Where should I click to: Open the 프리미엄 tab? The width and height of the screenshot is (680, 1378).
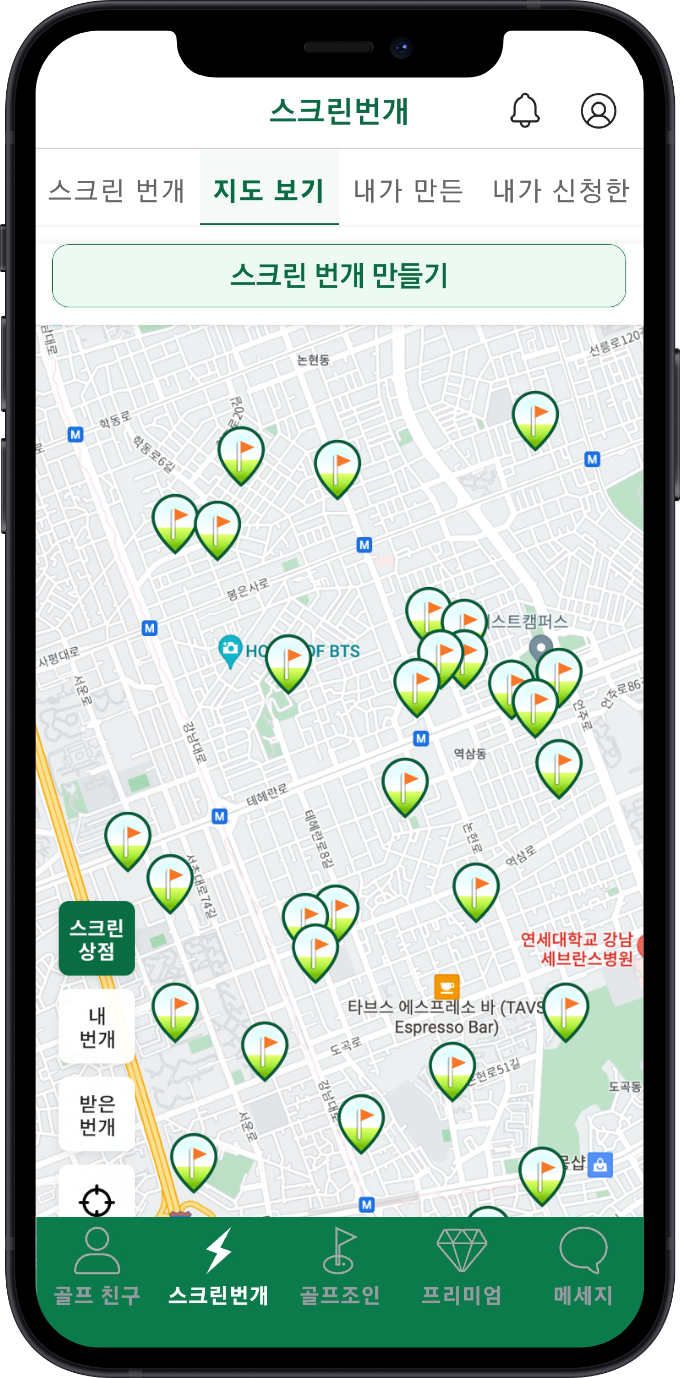pyautogui.click(x=461, y=1266)
